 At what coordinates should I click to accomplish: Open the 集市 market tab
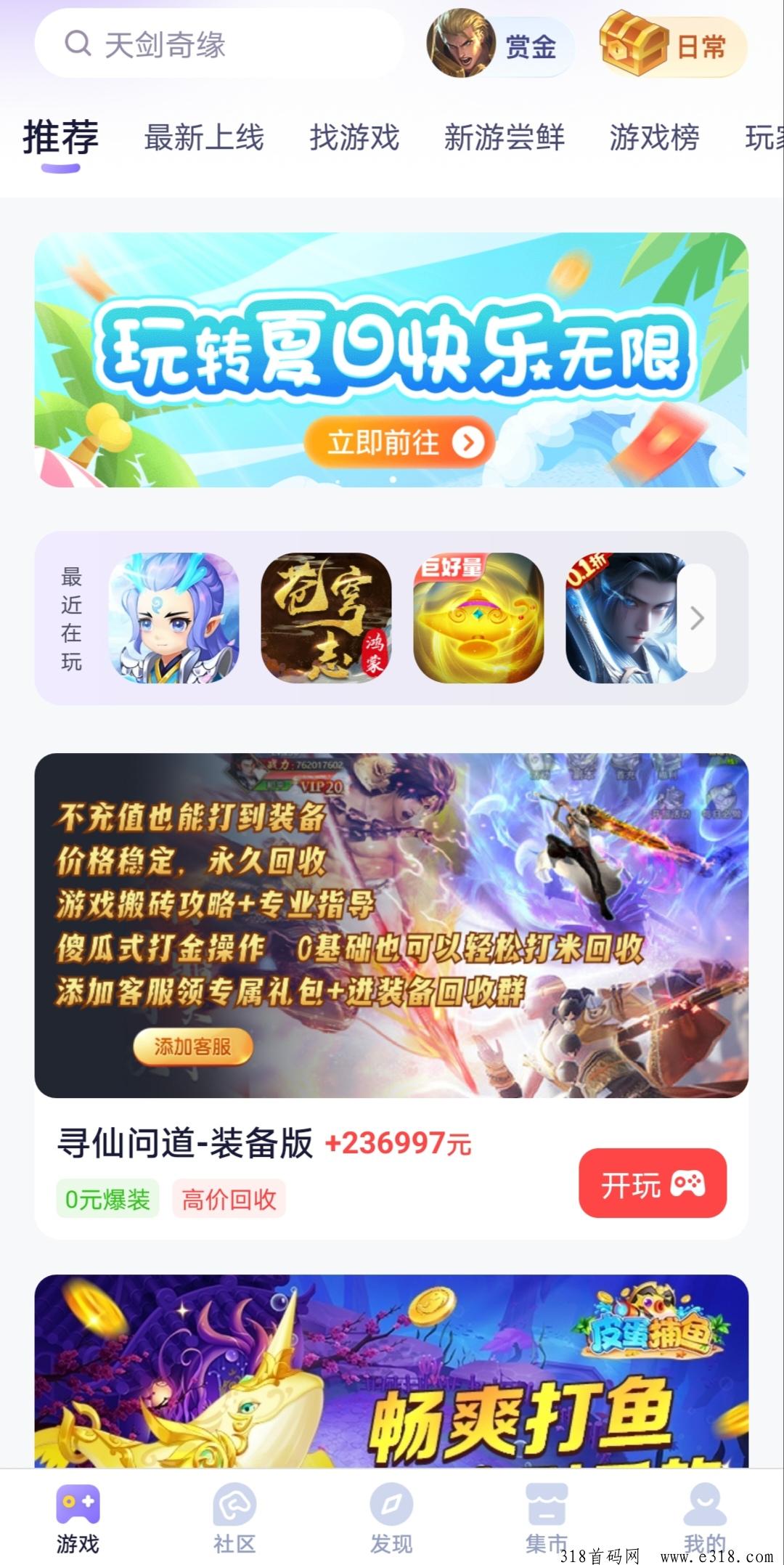pos(547,1517)
